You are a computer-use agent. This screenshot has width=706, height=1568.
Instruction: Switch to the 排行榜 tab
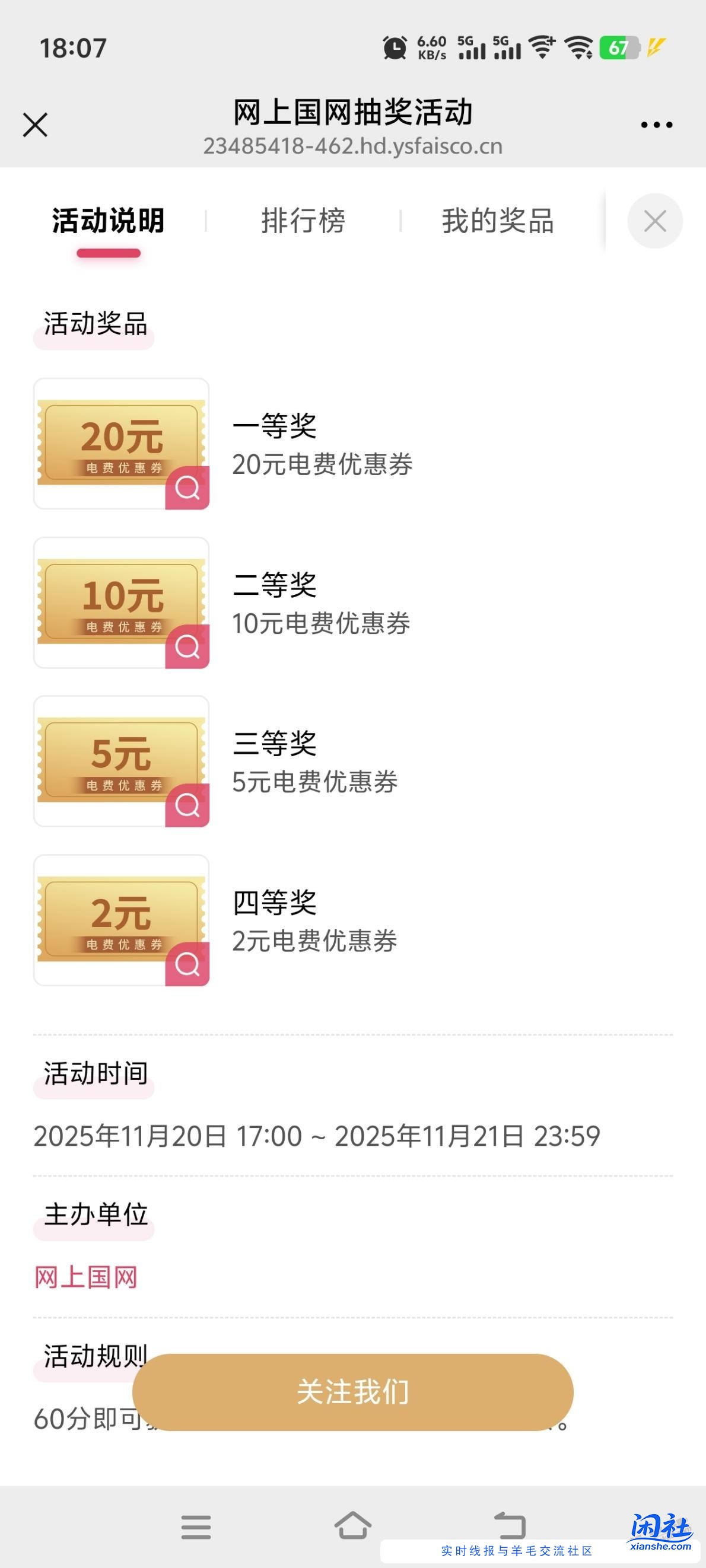point(303,222)
